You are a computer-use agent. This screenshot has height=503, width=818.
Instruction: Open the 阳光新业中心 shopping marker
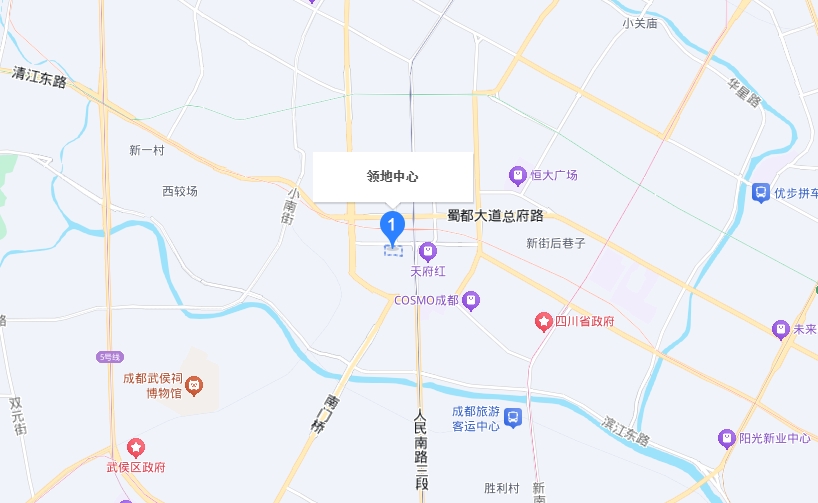point(727,438)
